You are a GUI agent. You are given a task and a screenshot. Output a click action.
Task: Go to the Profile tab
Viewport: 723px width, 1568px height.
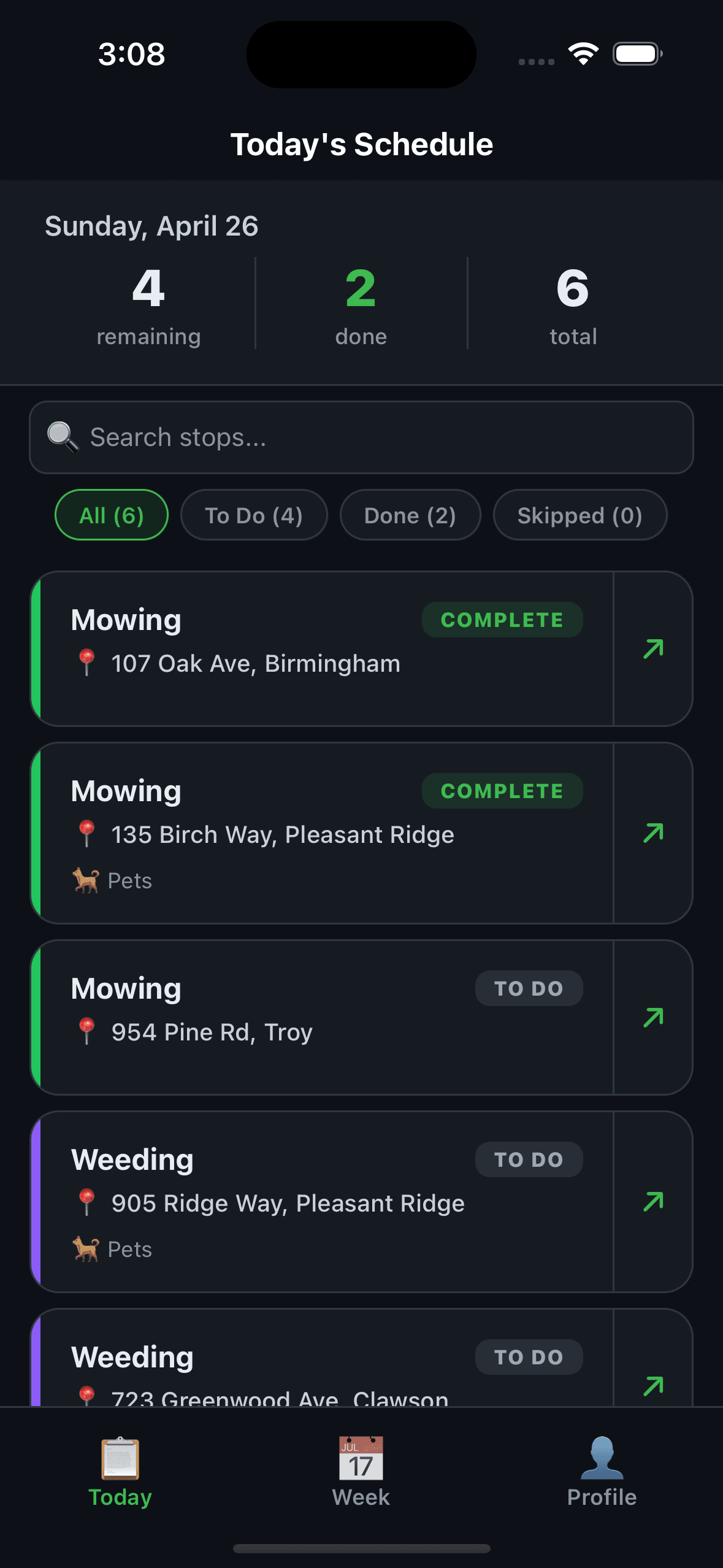coord(602,1471)
